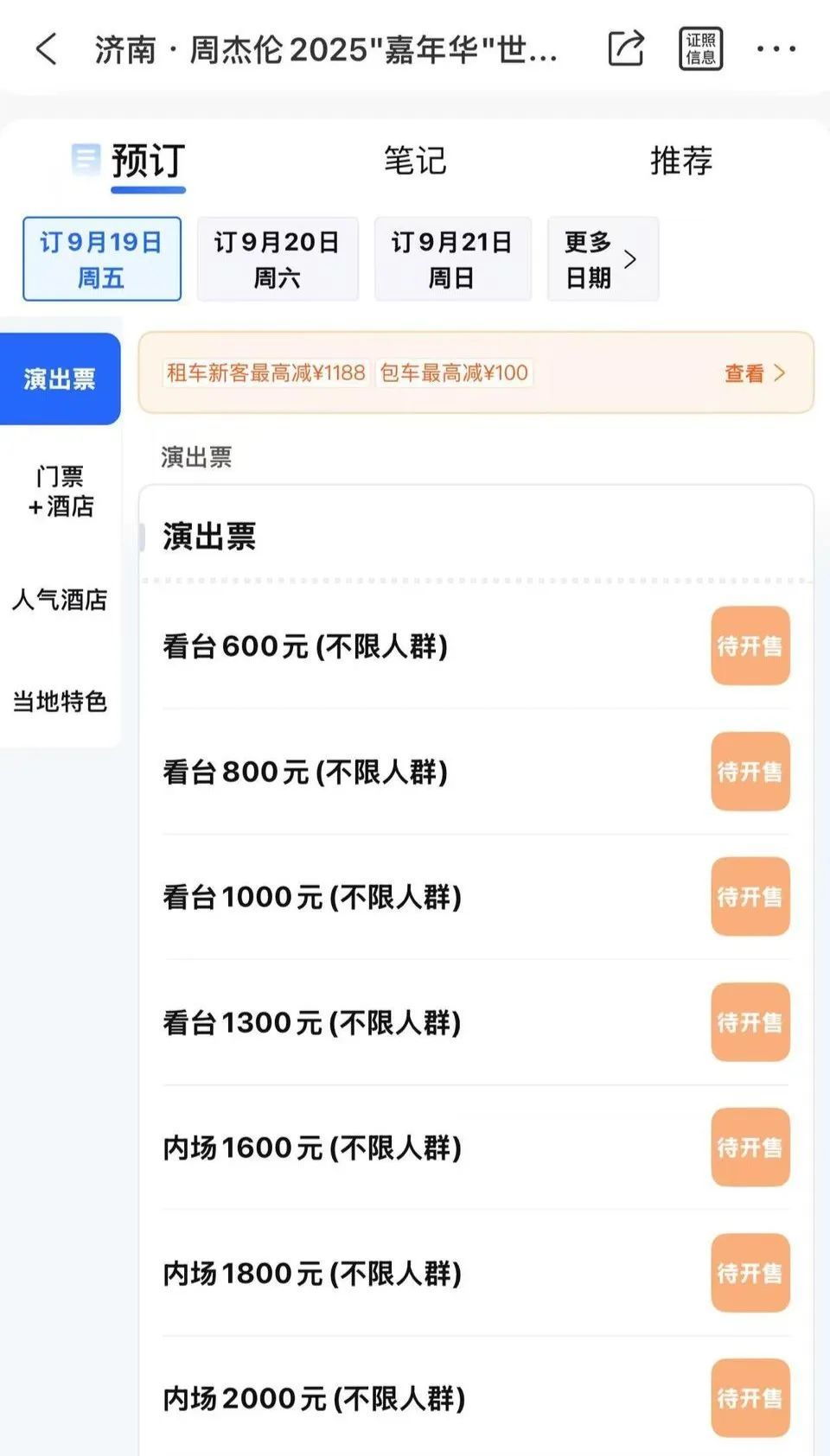Click the document icon beside 预订
Viewport: 830px width, 1456px height.
pos(86,159)
